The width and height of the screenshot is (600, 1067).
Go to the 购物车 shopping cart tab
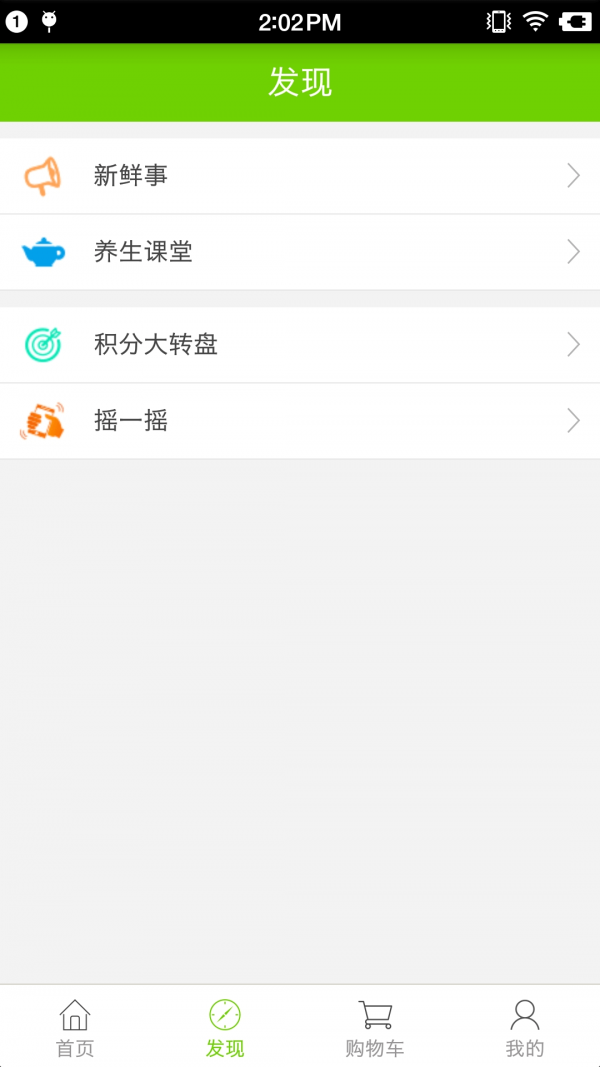click(x=375, y=1027)
